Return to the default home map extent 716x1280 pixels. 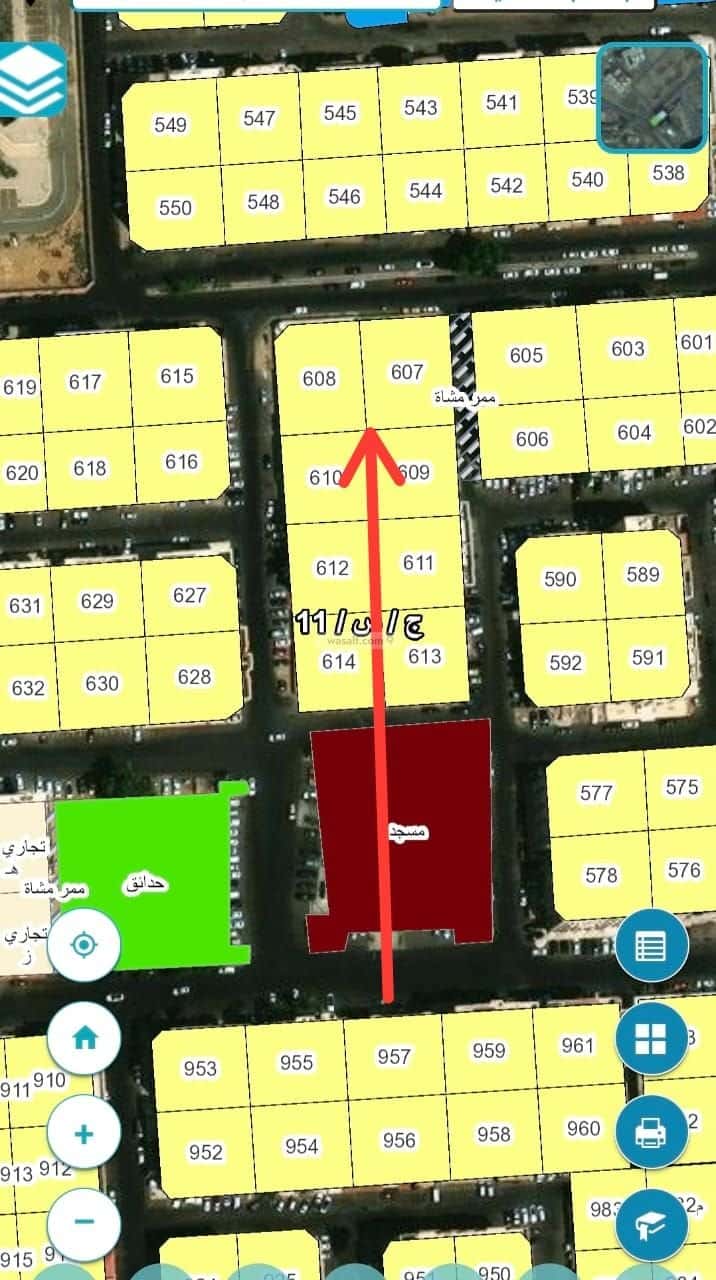(84, 1038)
